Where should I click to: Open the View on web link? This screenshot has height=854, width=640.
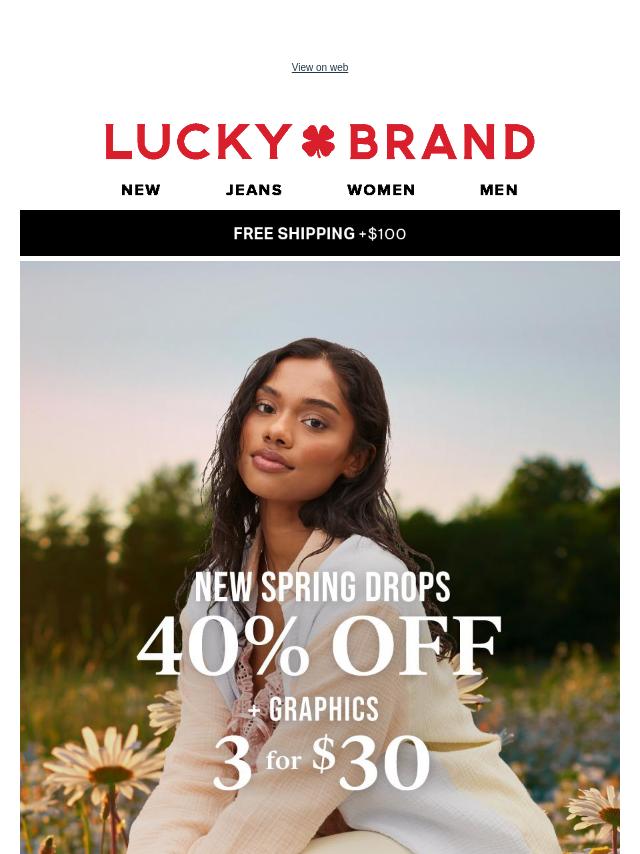(319, 68)
